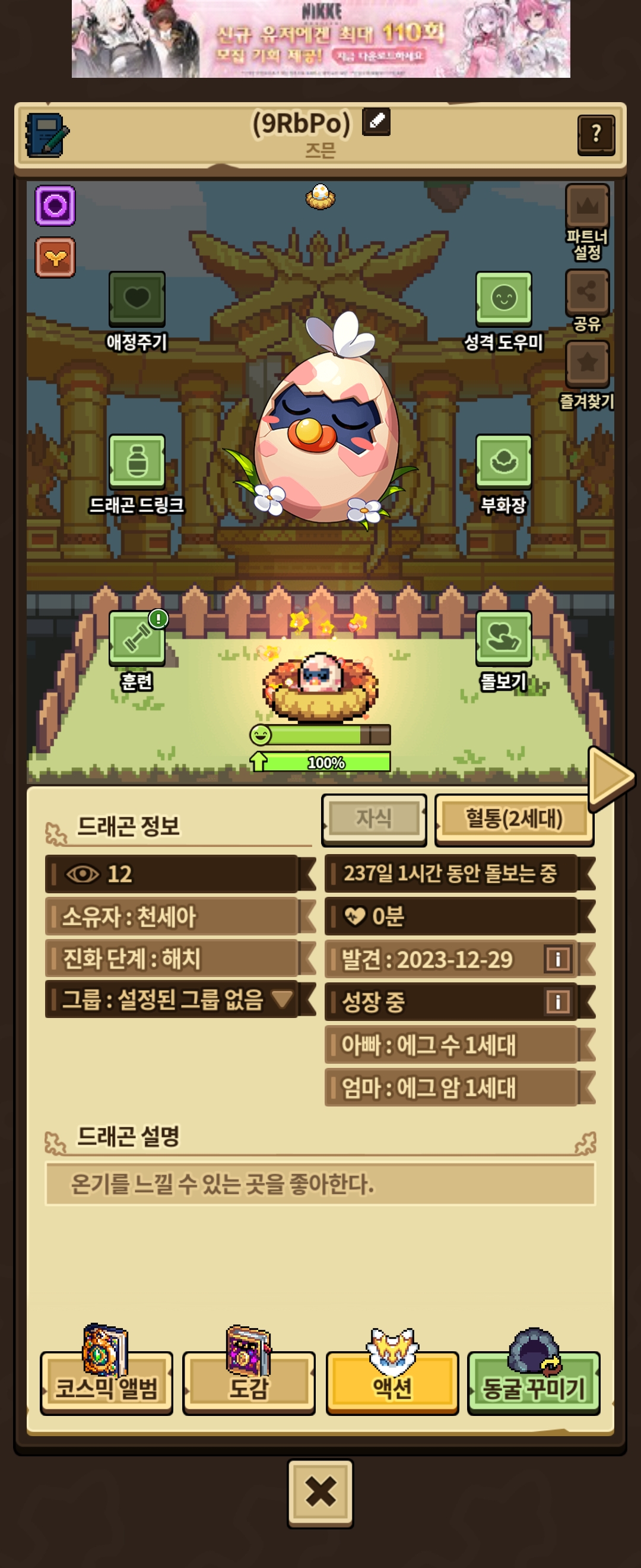Viewport: 641px width, 1568px height.
Task: Share this dragon via 공유
Action: coord(587,292)
